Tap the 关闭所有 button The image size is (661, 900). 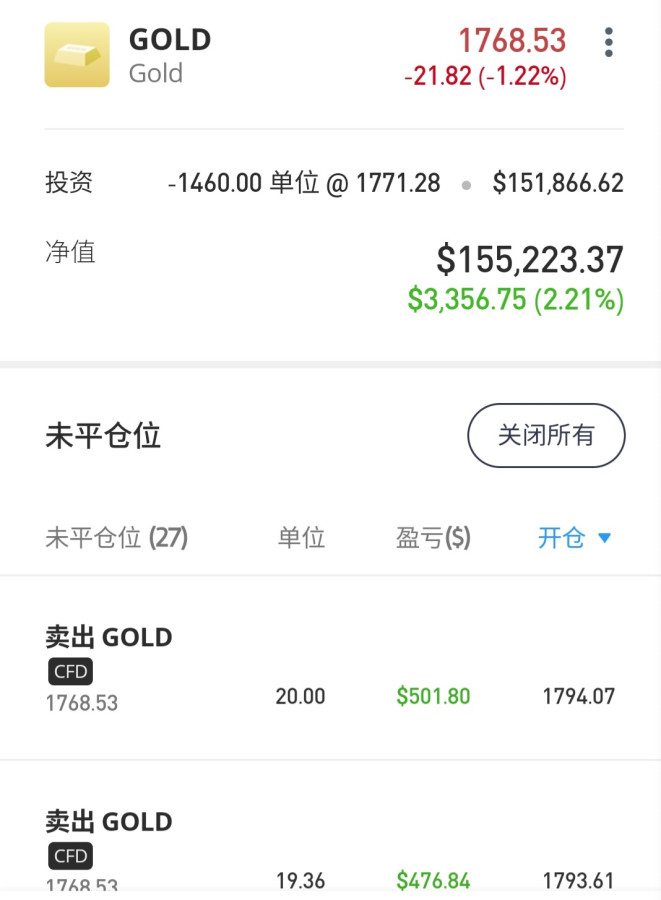tap(546, 436)
